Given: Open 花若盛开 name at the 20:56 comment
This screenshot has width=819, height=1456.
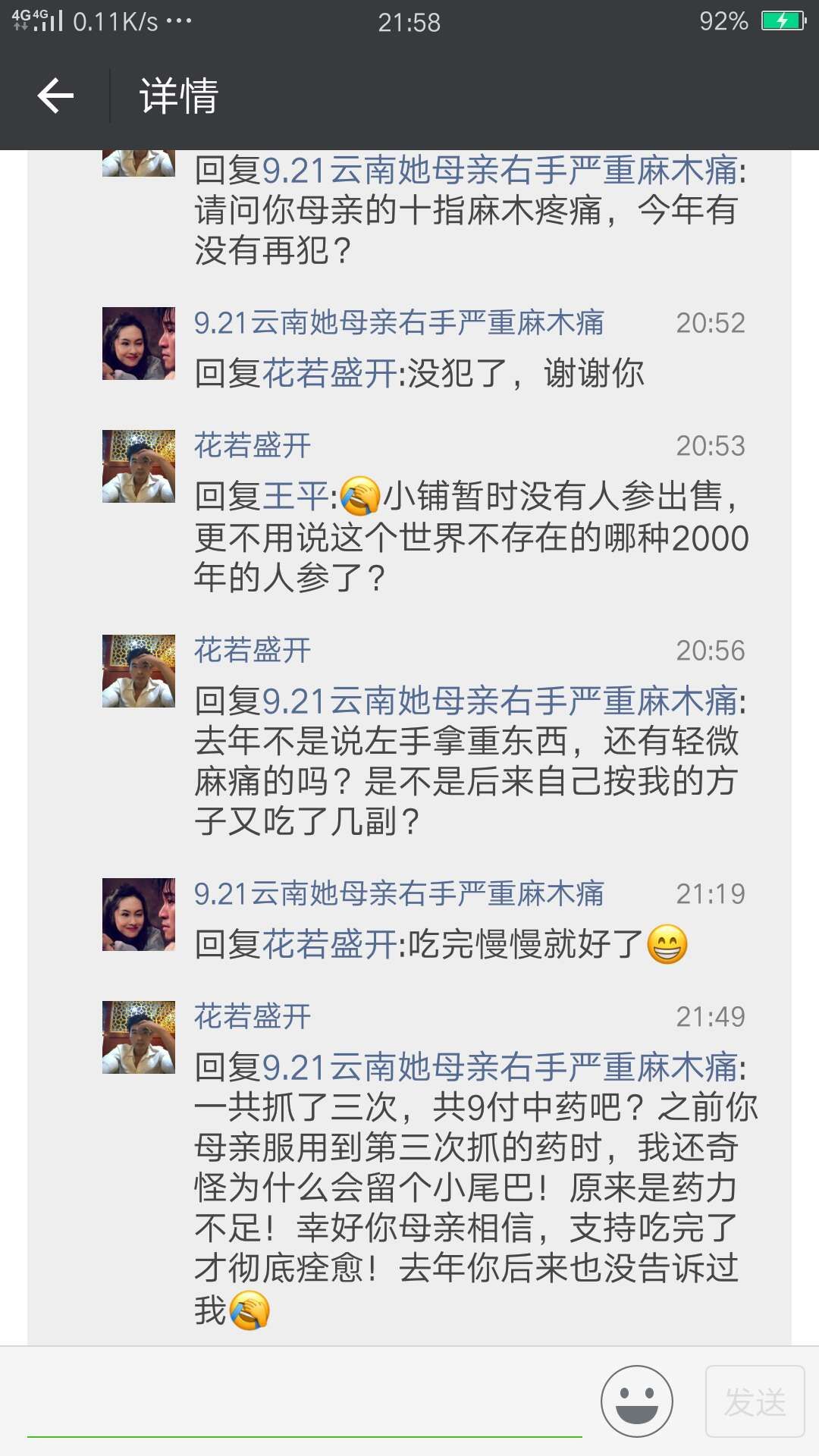Looking at the screenshot, I should 253,651.
